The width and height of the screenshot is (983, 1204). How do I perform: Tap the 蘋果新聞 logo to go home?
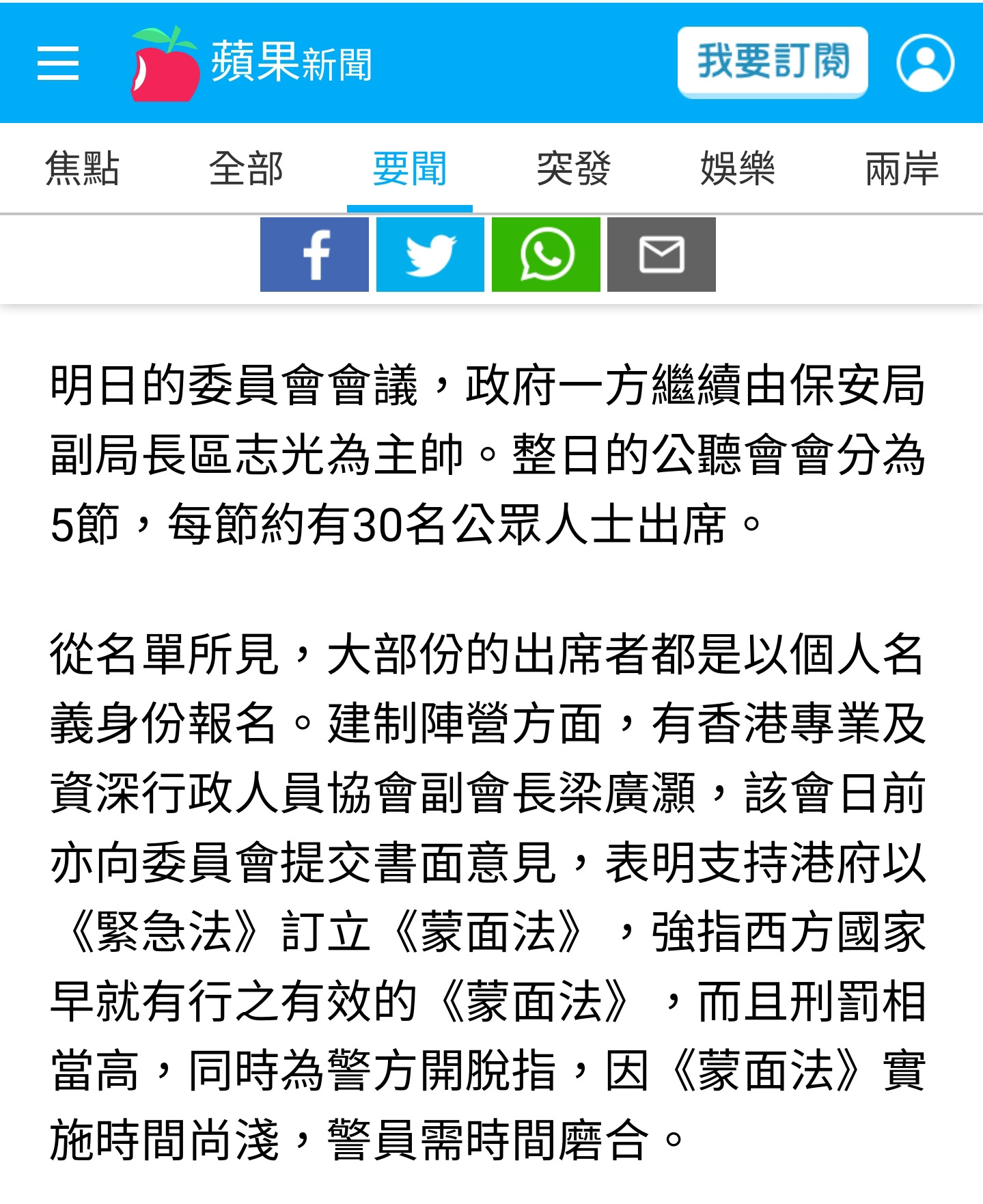coord(251,64)
